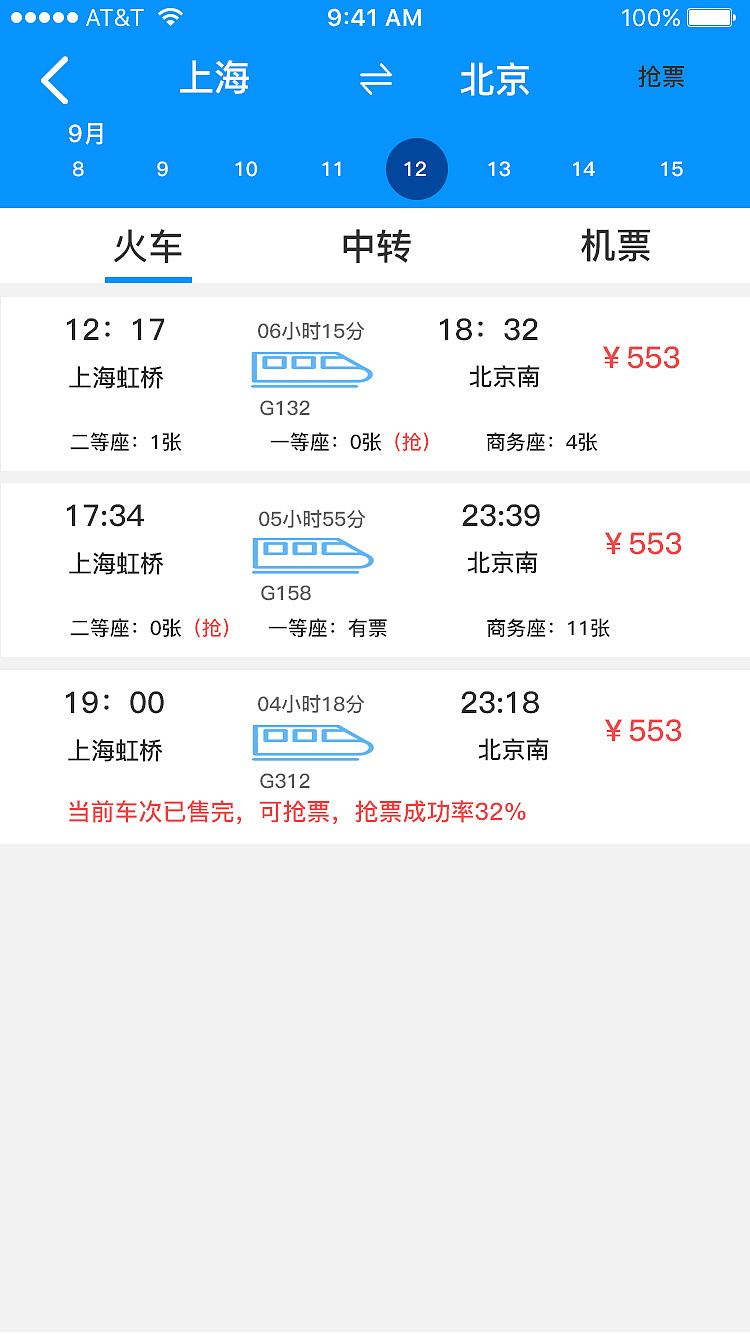750x1334 pixels.
Task: Tap the train icon for G132
Action: (312, 369)
